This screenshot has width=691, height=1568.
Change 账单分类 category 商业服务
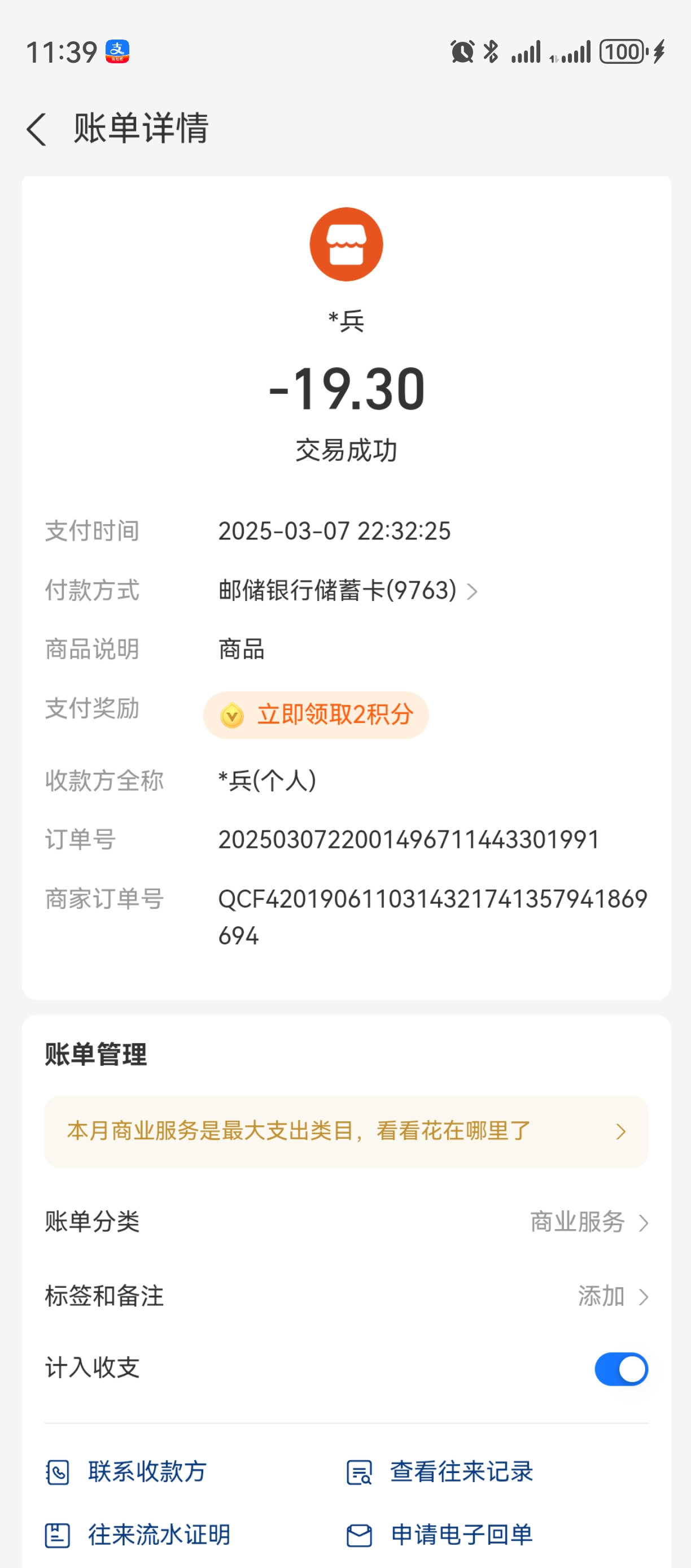coord(588,1222)
